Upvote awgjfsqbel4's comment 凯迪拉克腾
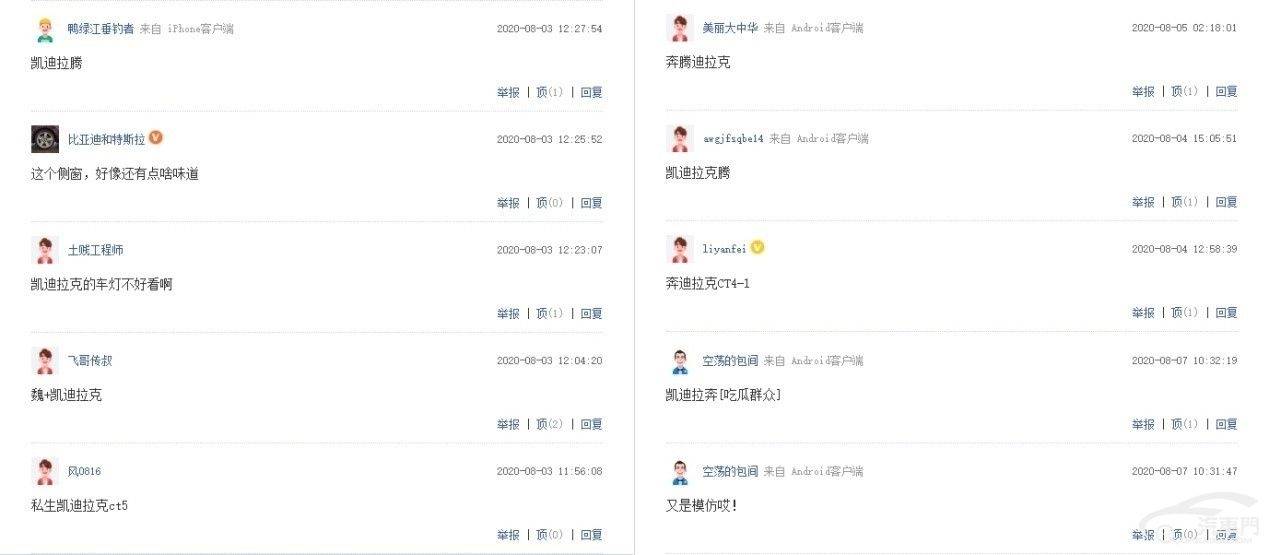The width and height of the screenshot is (1269, 555). 1184,202
